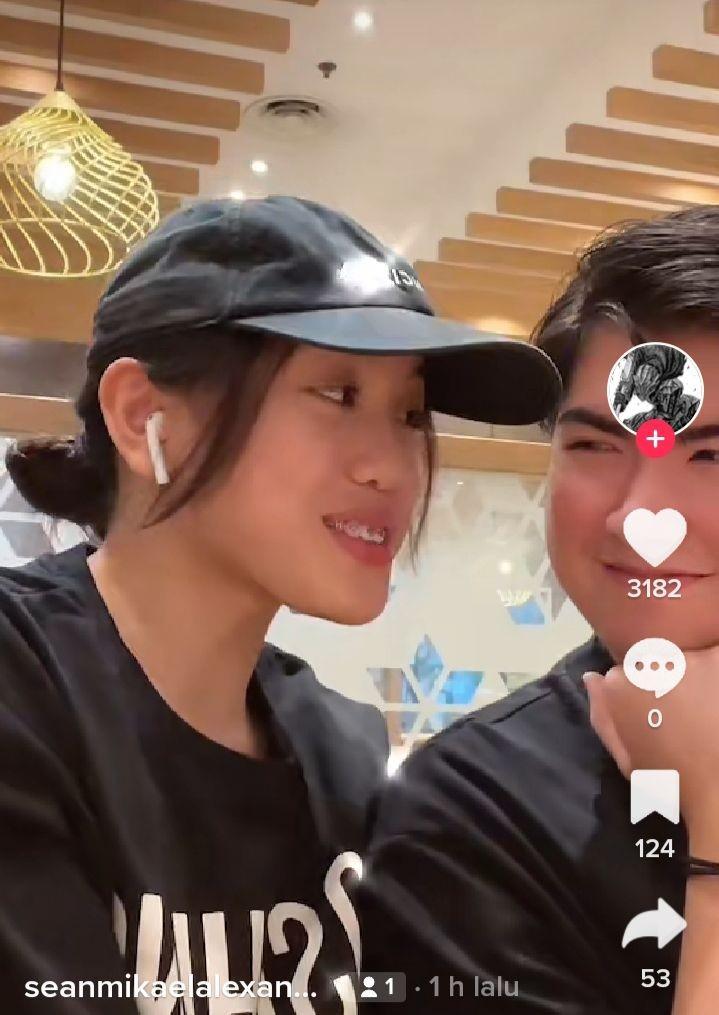Image resolution: width=719 pixels, height=1015 pixels.
Task: View the tagged people badge
Action: pyautogui.click(x=381, y=987)
